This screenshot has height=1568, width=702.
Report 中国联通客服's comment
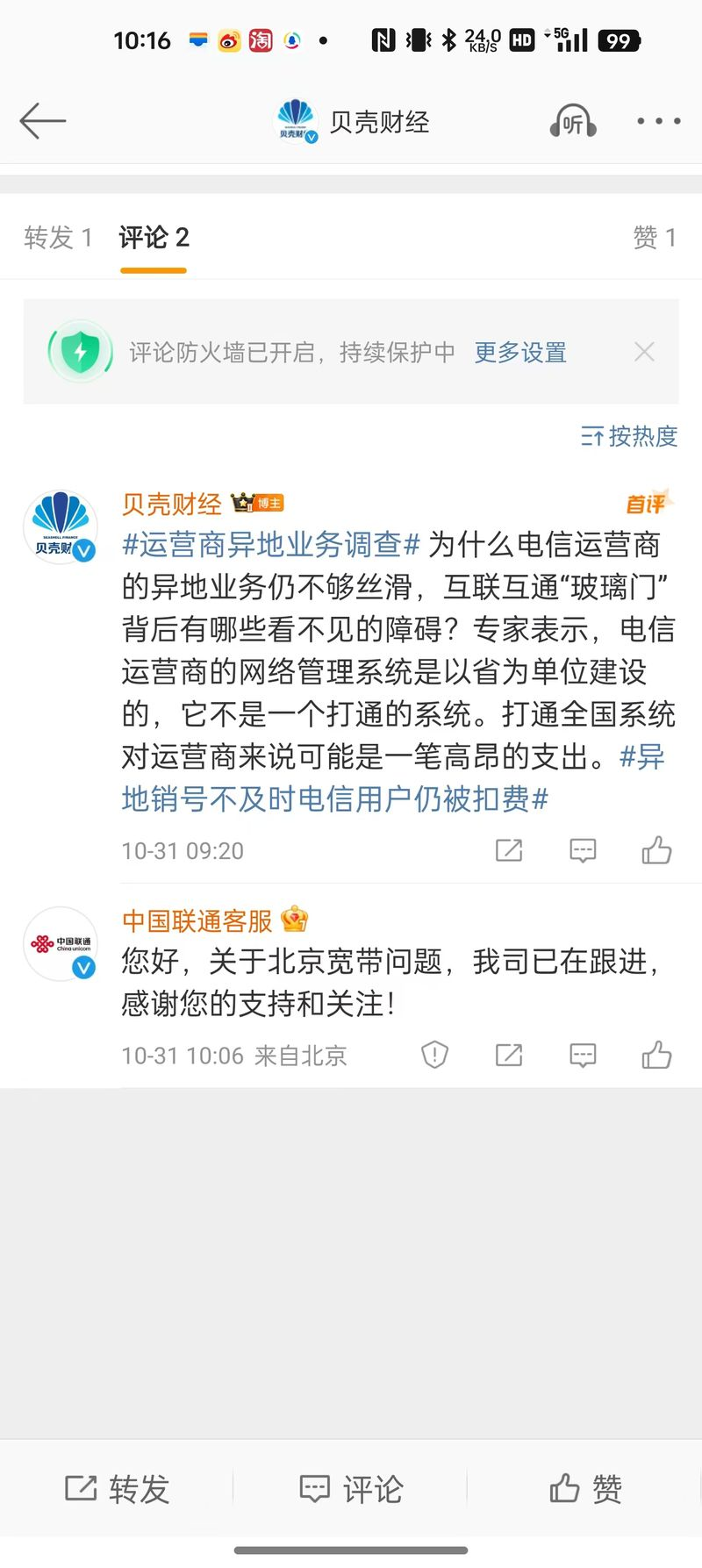coord(435,1055)
